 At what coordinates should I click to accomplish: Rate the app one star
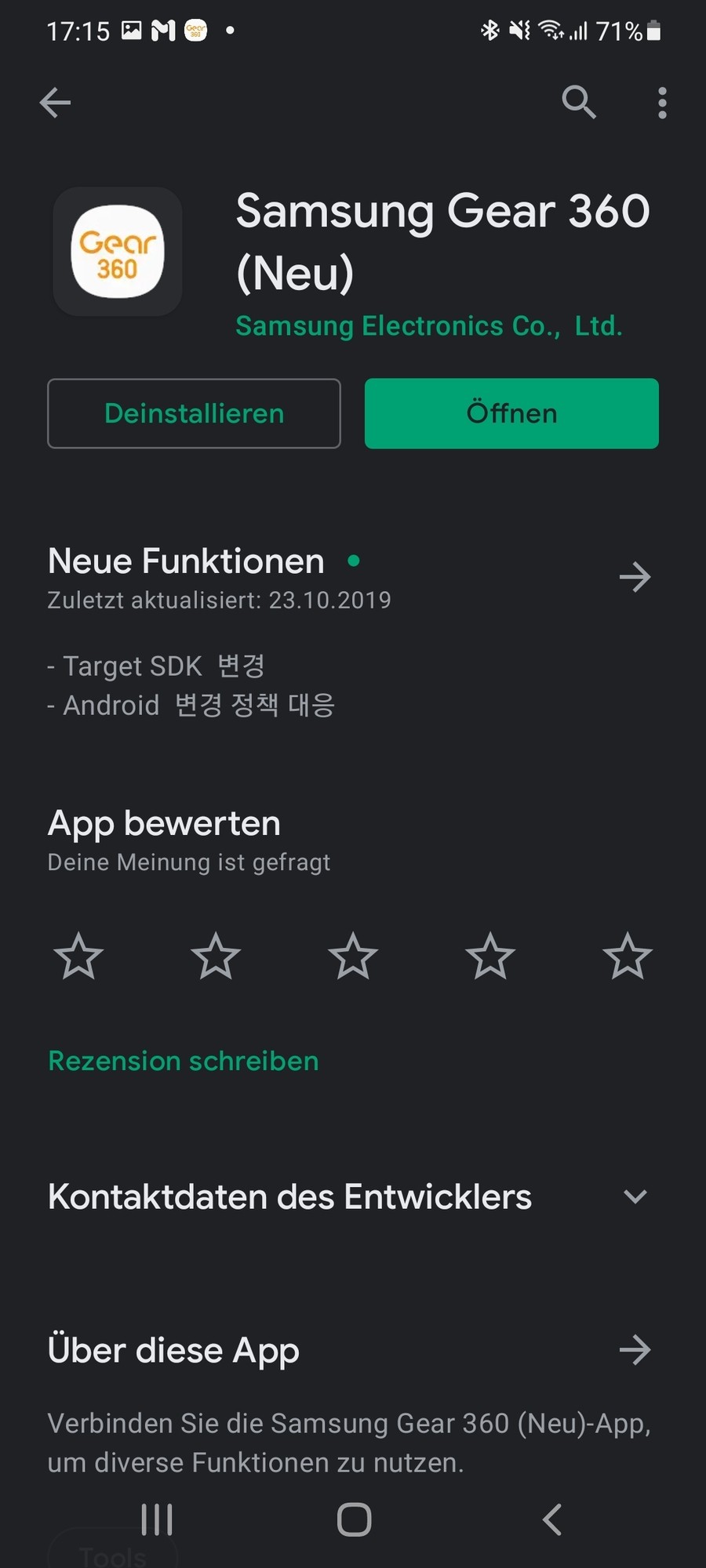coord(78,956)
